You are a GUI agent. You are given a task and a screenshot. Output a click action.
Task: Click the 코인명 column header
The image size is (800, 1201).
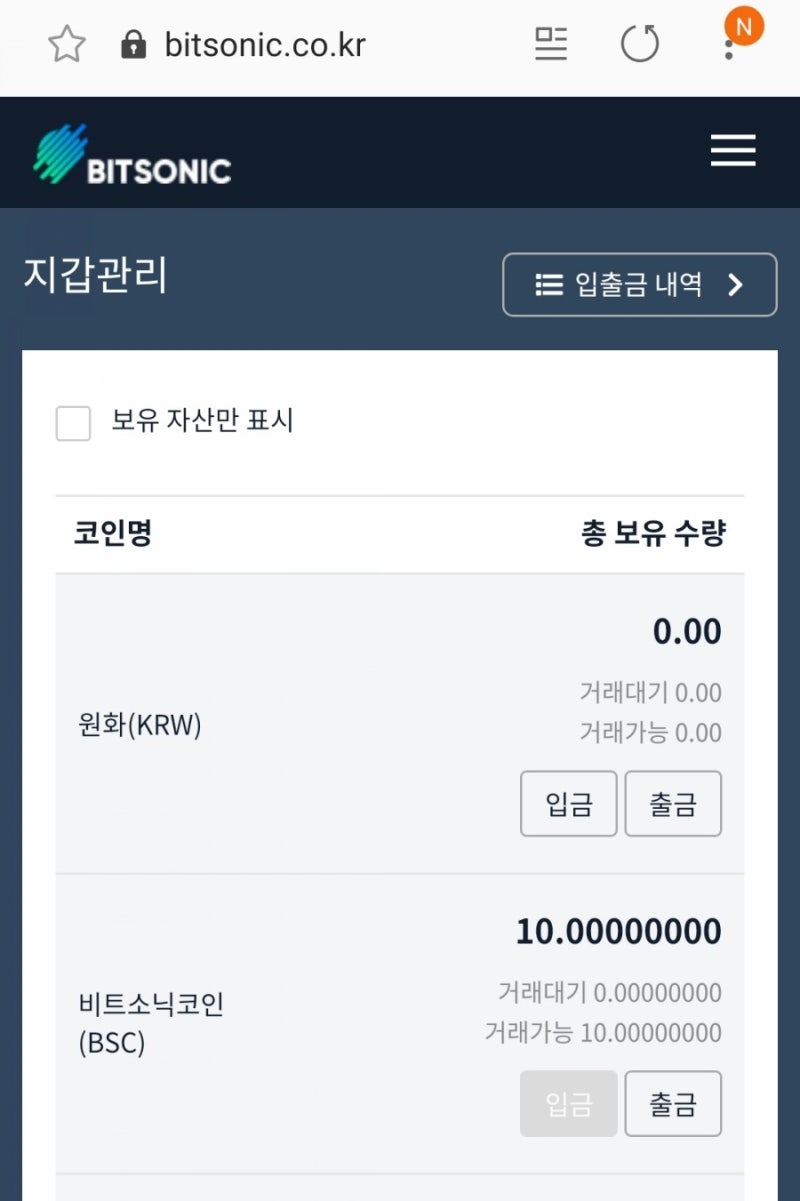110,534
